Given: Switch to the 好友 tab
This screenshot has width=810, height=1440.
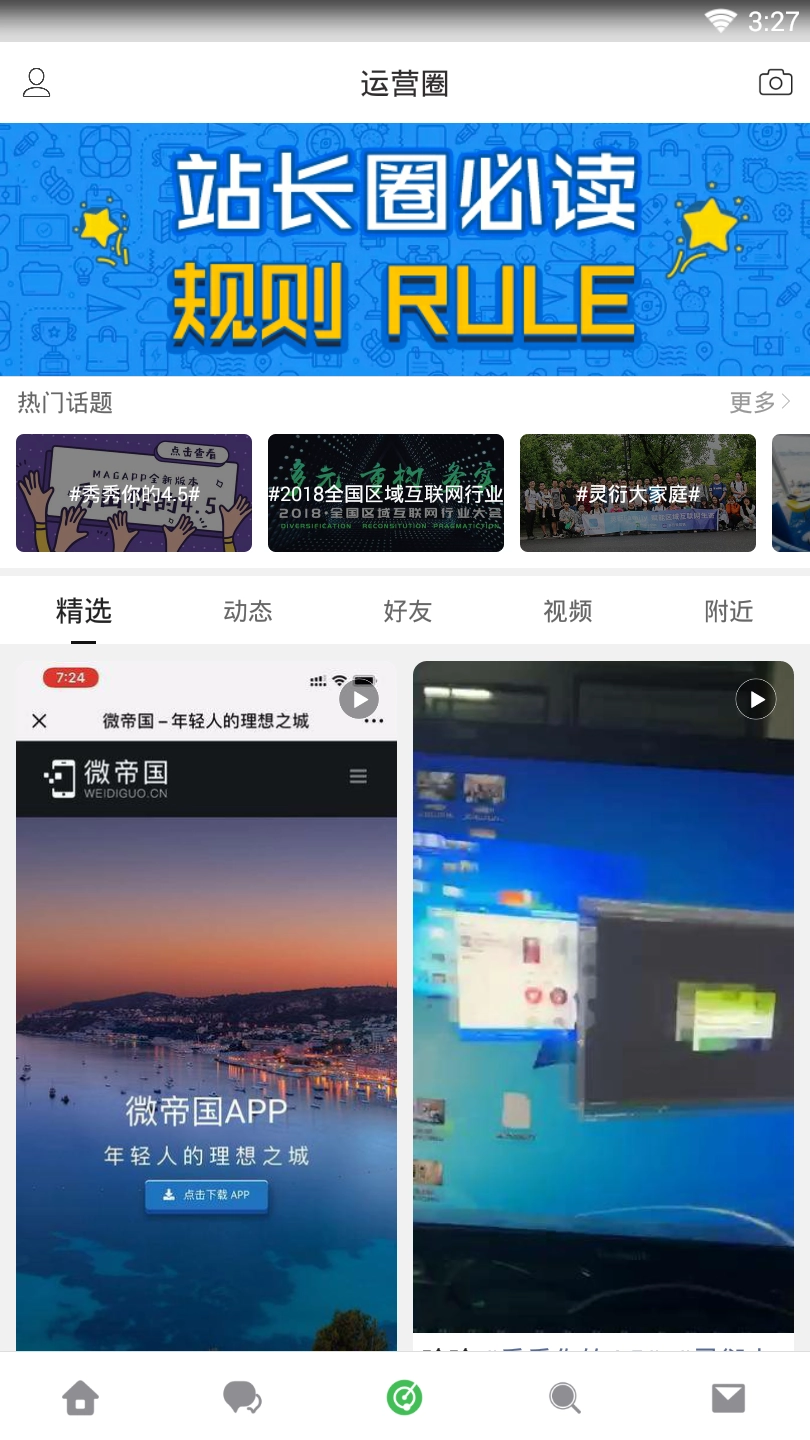Looking at the screenshot, I should click(x=407, y=611).
